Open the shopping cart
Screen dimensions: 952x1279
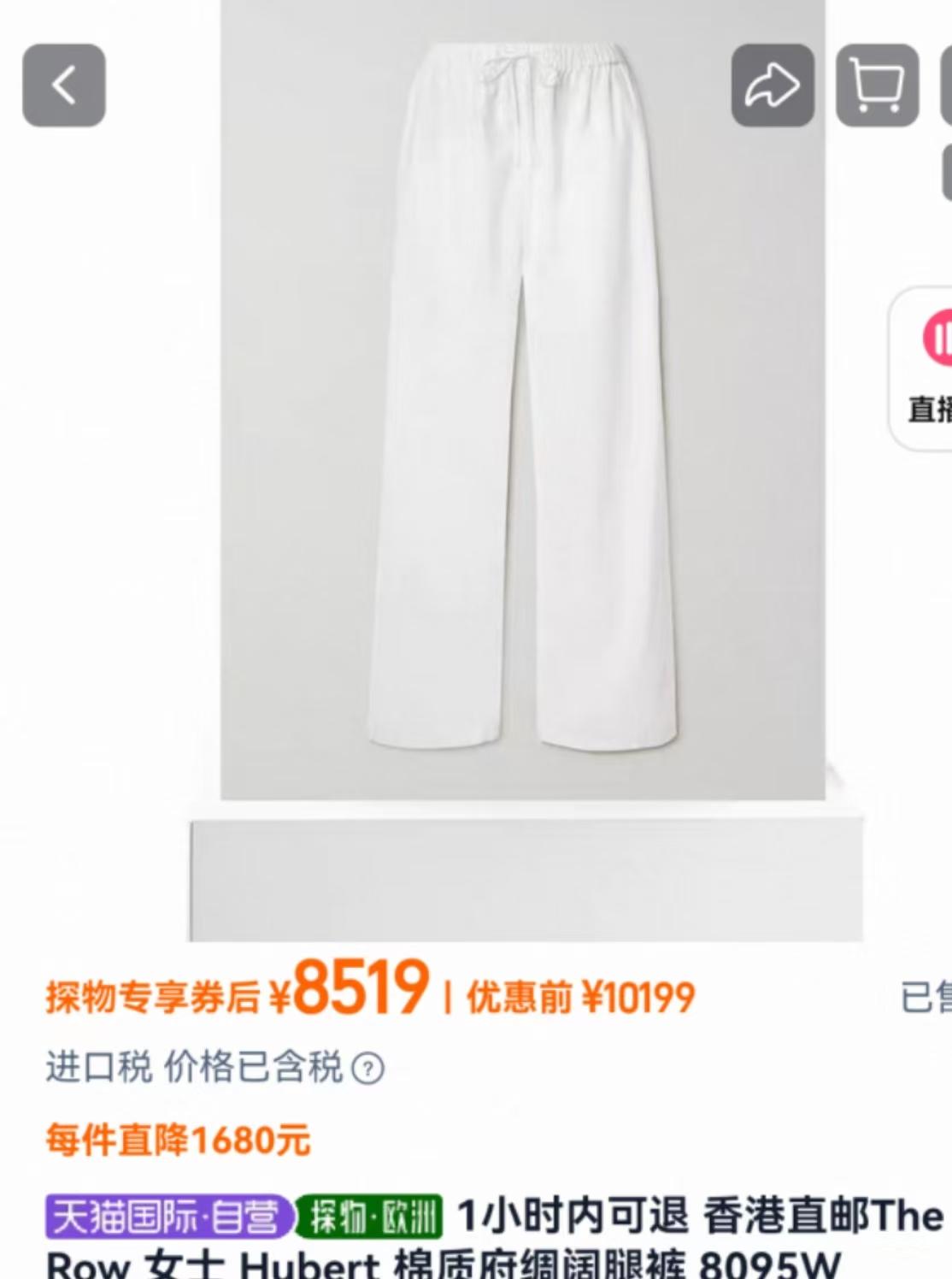877,85
